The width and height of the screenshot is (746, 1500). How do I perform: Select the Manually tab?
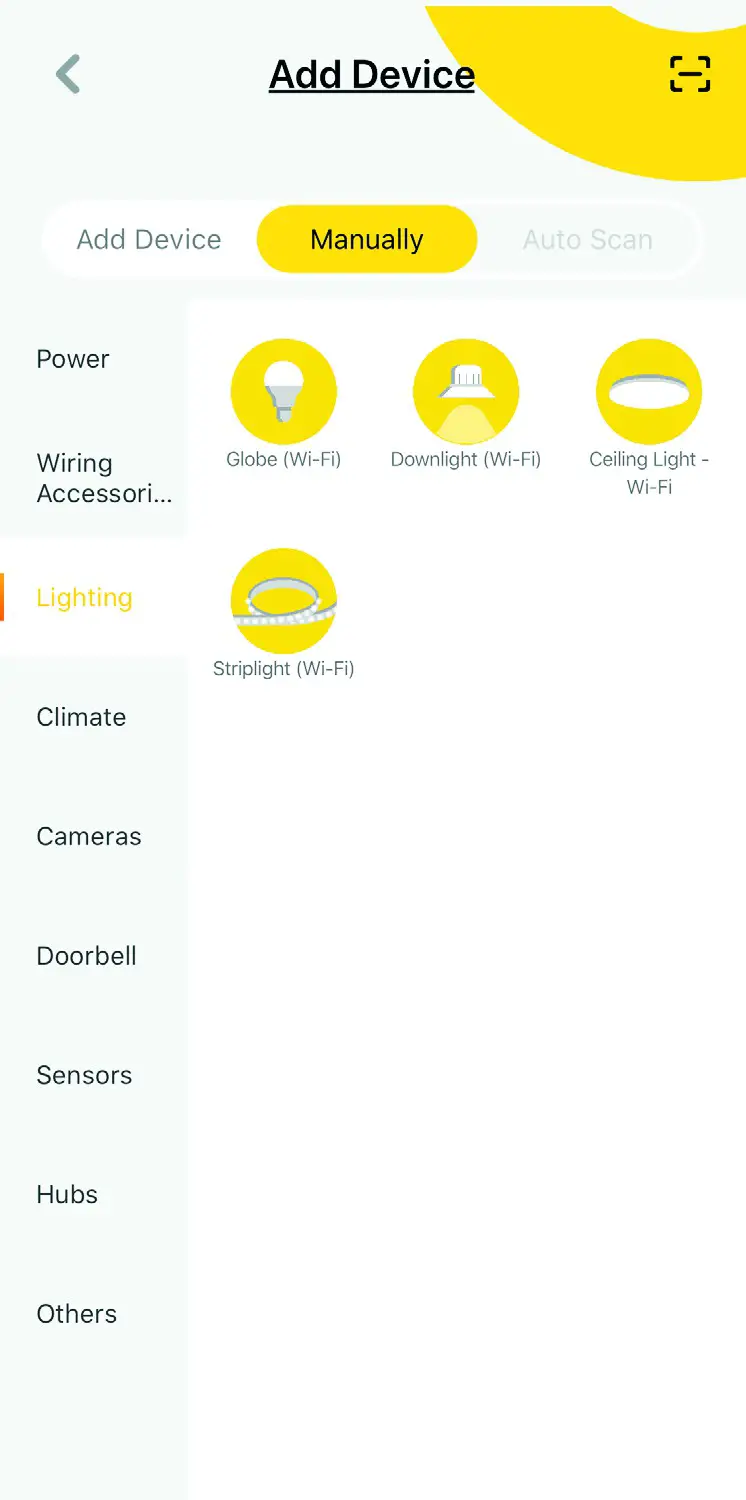(x=367, y=240)
